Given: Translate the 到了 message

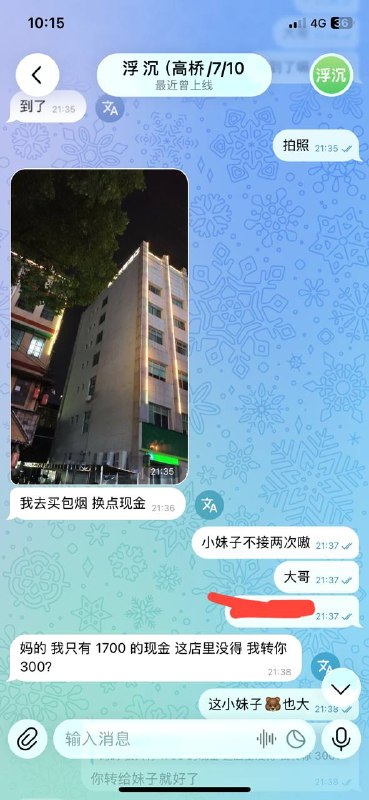Looking at the screenshot, I should click(x=110, y=109).
